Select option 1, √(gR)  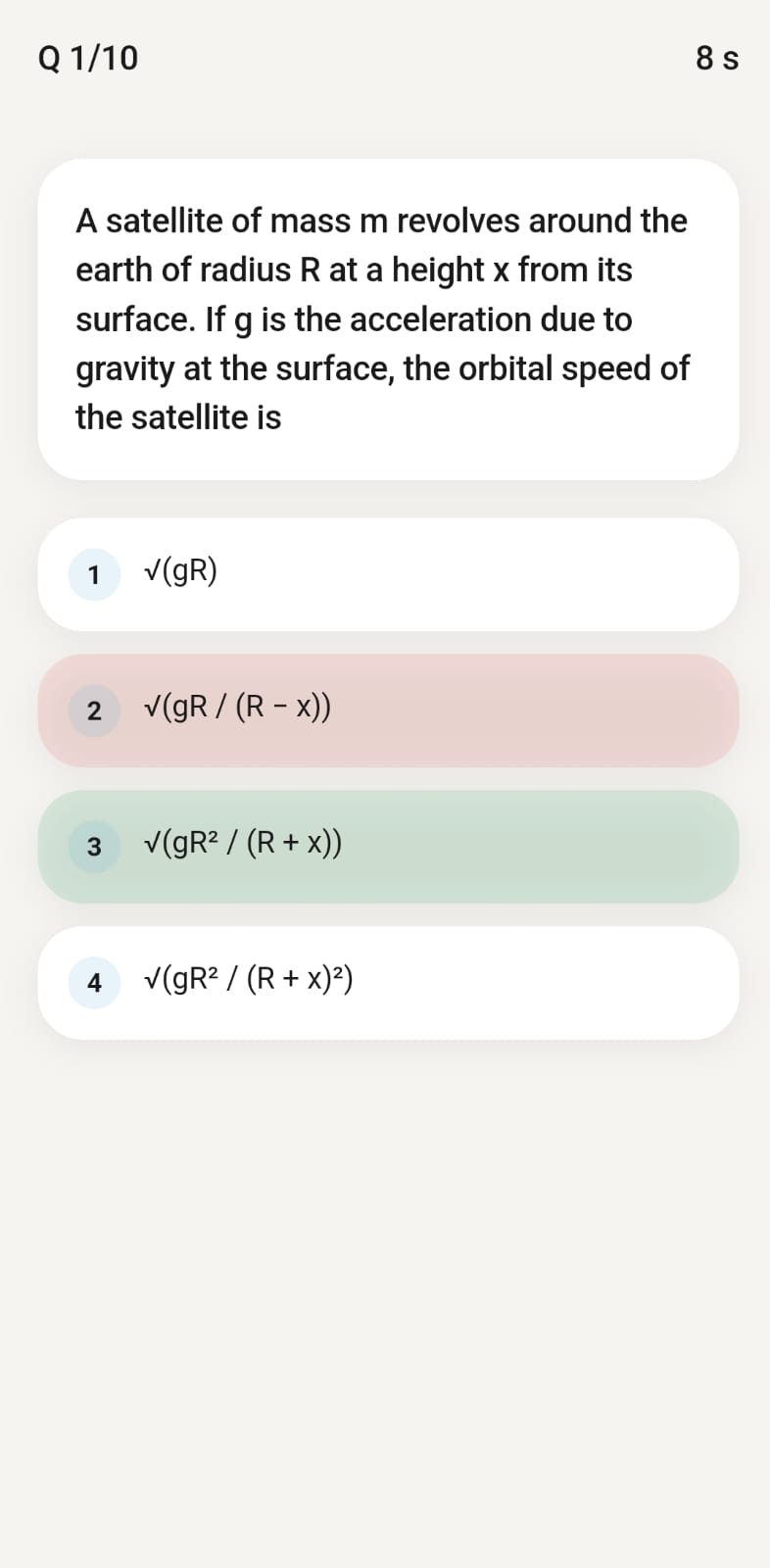click(x=388, y=574)
